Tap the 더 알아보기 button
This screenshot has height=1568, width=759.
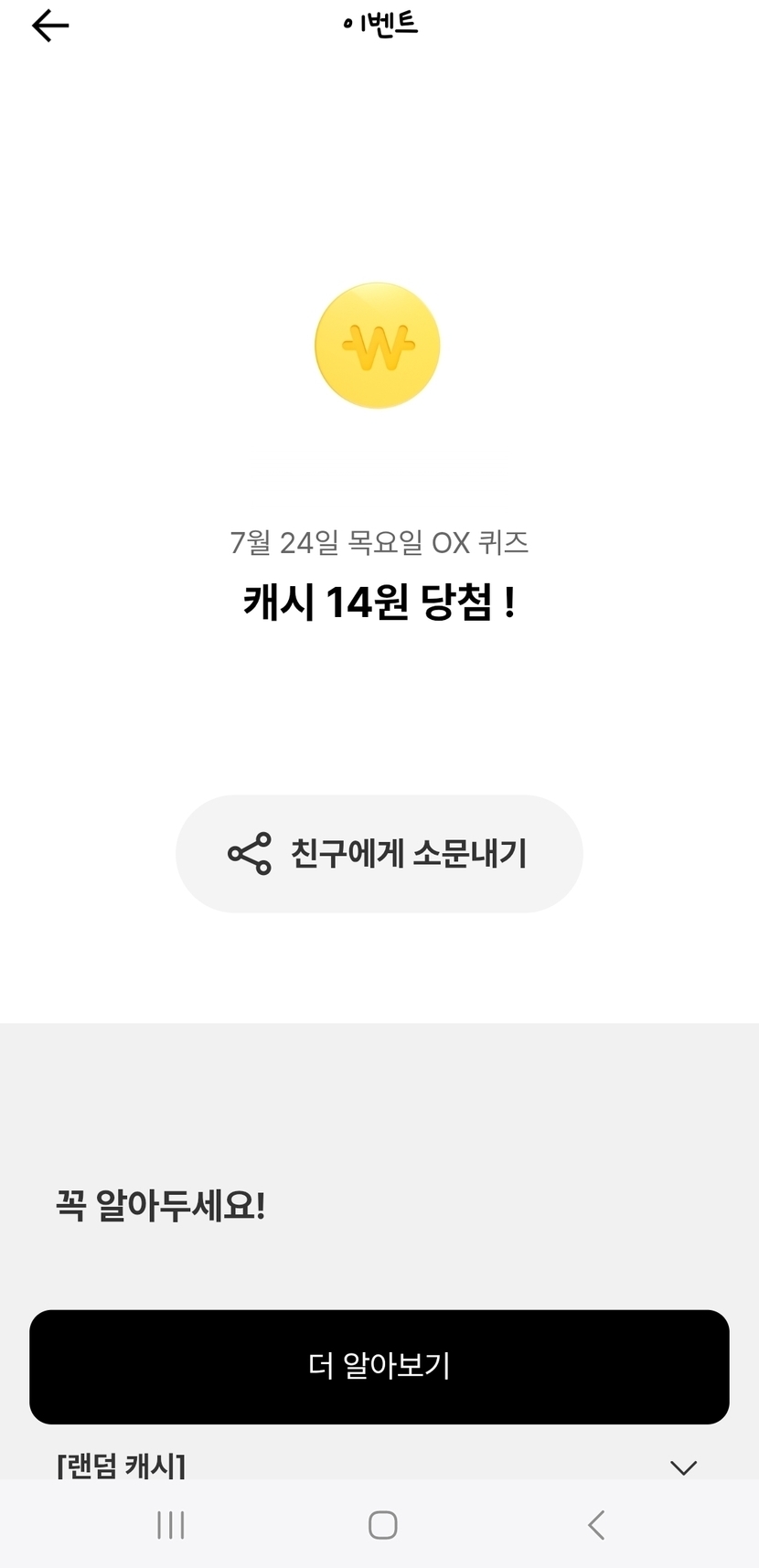[379, 1366]
